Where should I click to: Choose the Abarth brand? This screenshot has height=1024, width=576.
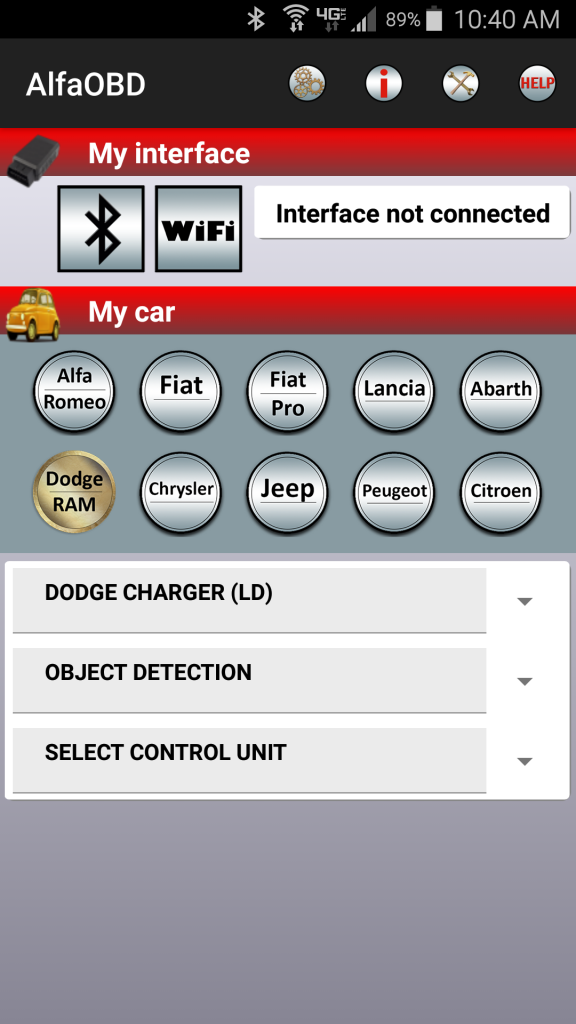coord(501,391)
